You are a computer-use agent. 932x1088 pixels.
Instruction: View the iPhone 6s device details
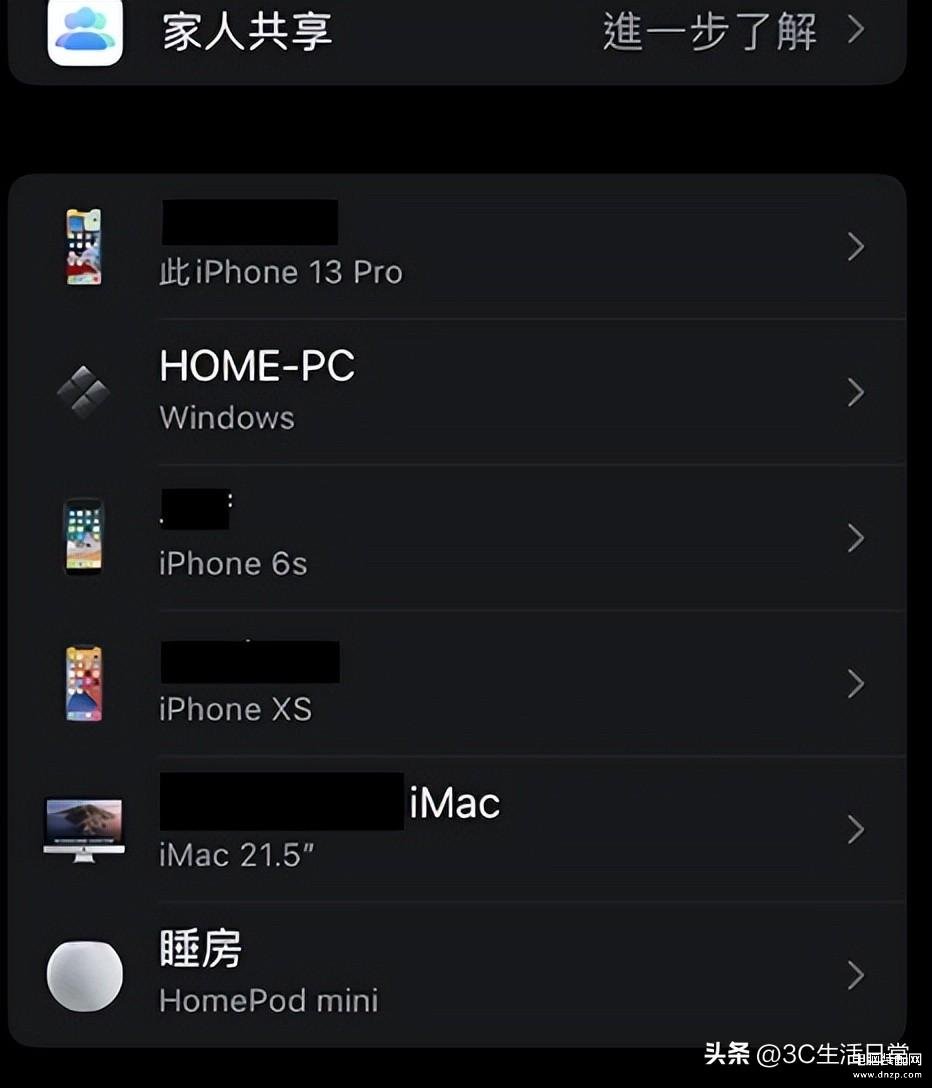456,538
